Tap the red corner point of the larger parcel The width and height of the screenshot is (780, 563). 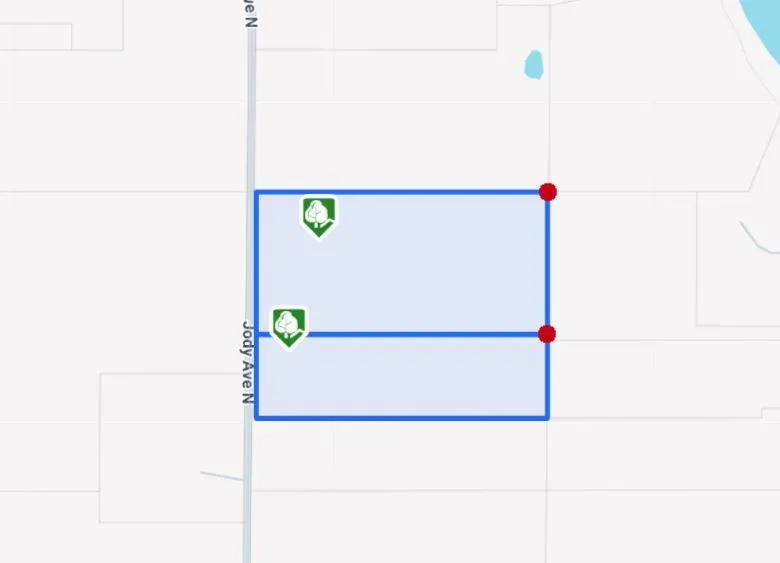(547, 192)
